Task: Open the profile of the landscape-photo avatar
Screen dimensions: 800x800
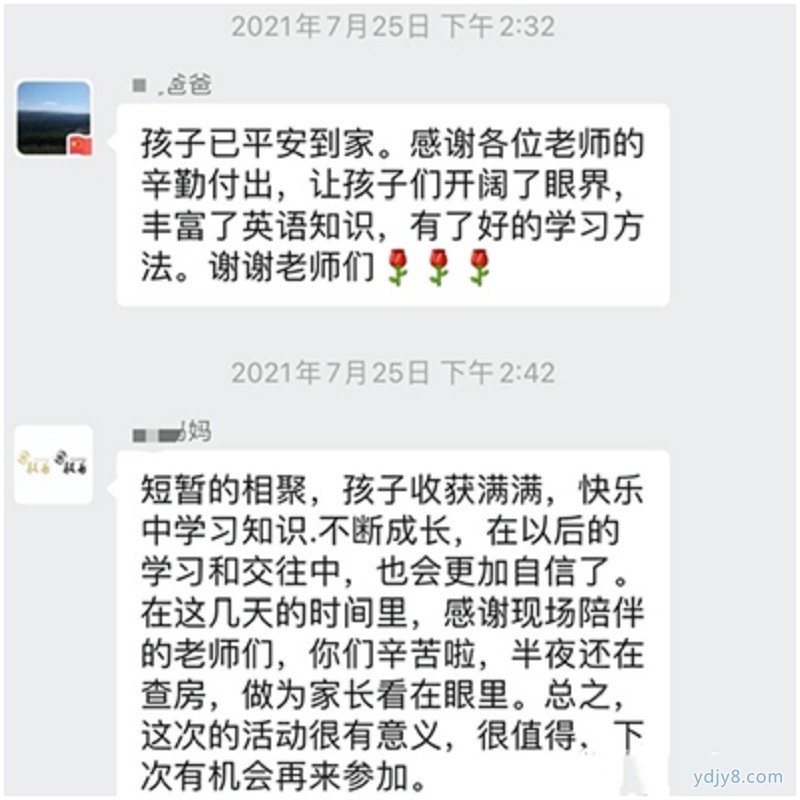Action: 54,118
